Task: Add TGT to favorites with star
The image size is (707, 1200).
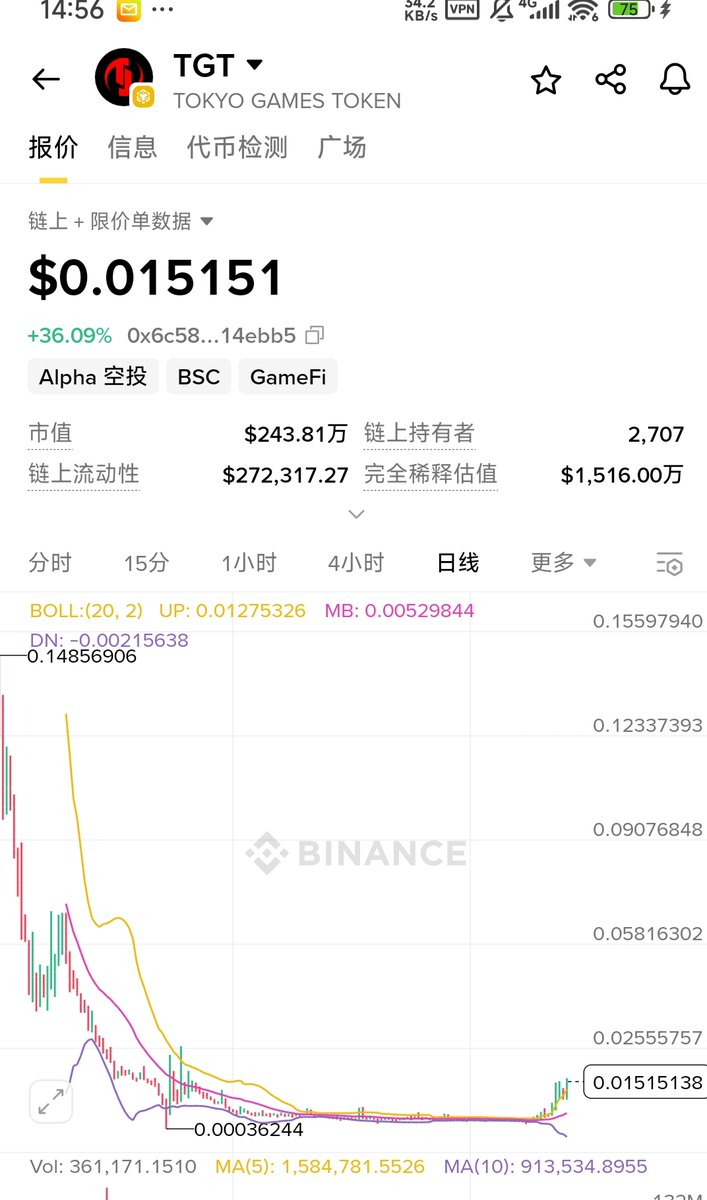Action: (x=546, y=80)
